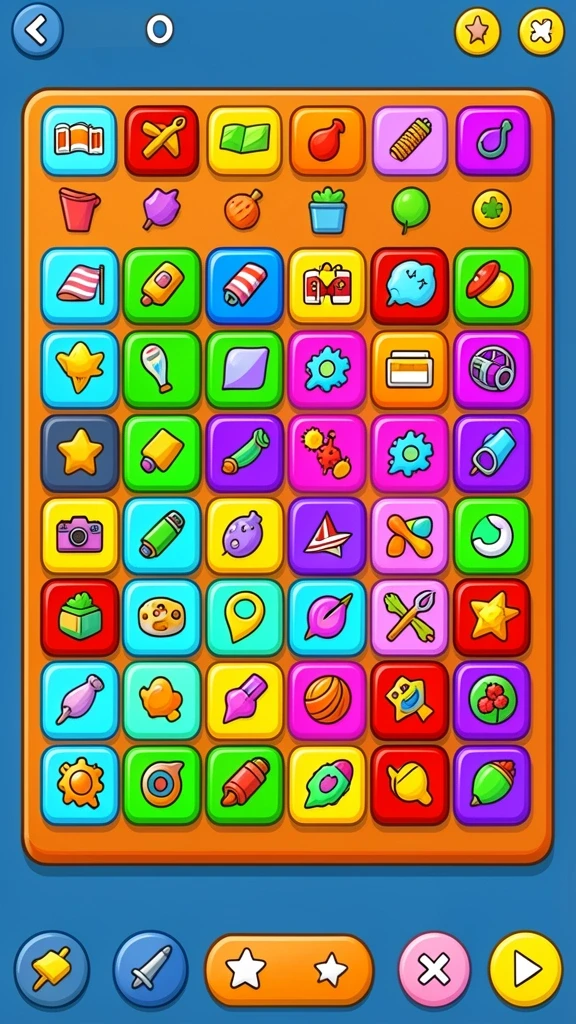Pick the yellow star on dark tile
576x1024 pixels.
point(80,453)
